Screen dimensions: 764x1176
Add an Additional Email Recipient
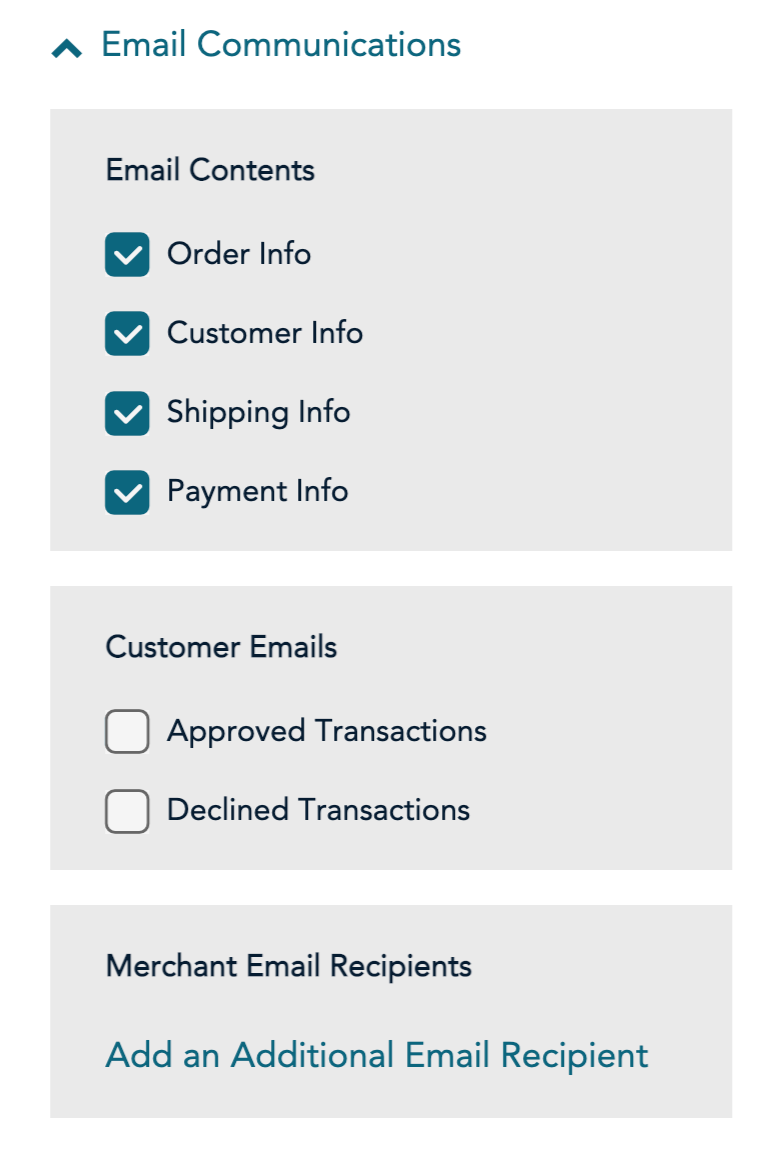coord(377,1055)
